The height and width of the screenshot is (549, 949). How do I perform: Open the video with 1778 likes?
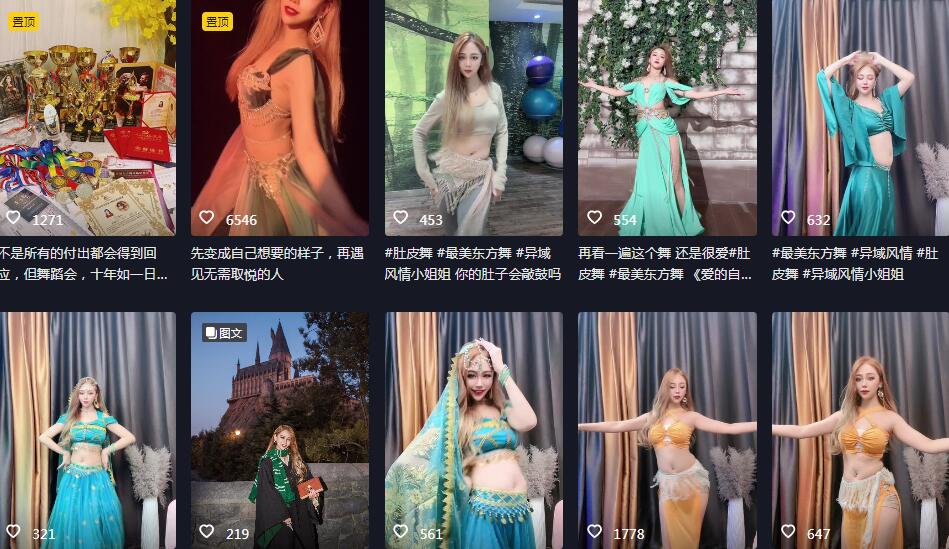coord(667,430)
